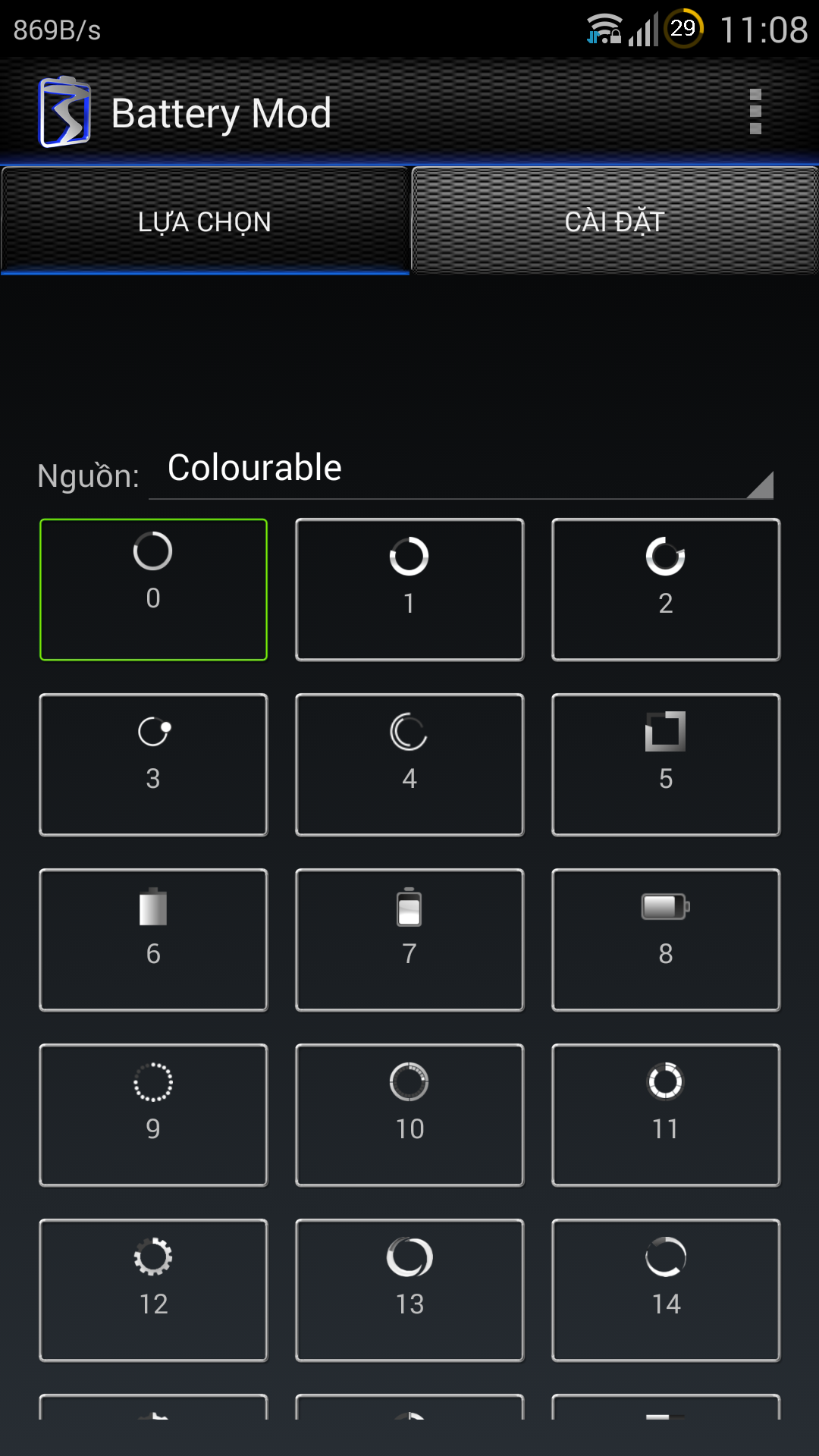Screen dimensions: 819x1456
Task: Choose battery style 13
Action: point(409,1290)
